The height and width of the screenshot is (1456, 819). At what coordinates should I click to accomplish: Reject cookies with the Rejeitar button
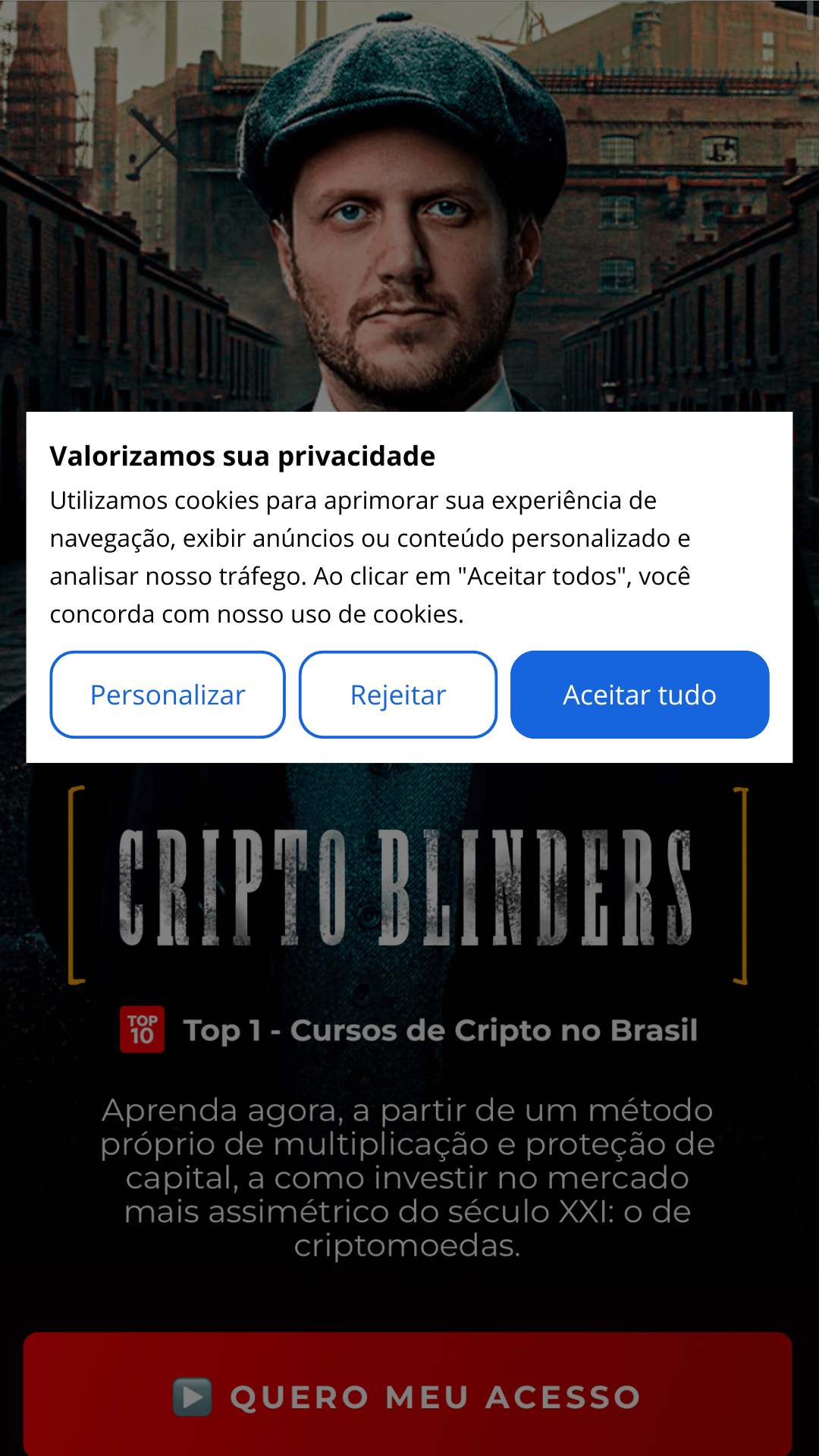(398, 695)
